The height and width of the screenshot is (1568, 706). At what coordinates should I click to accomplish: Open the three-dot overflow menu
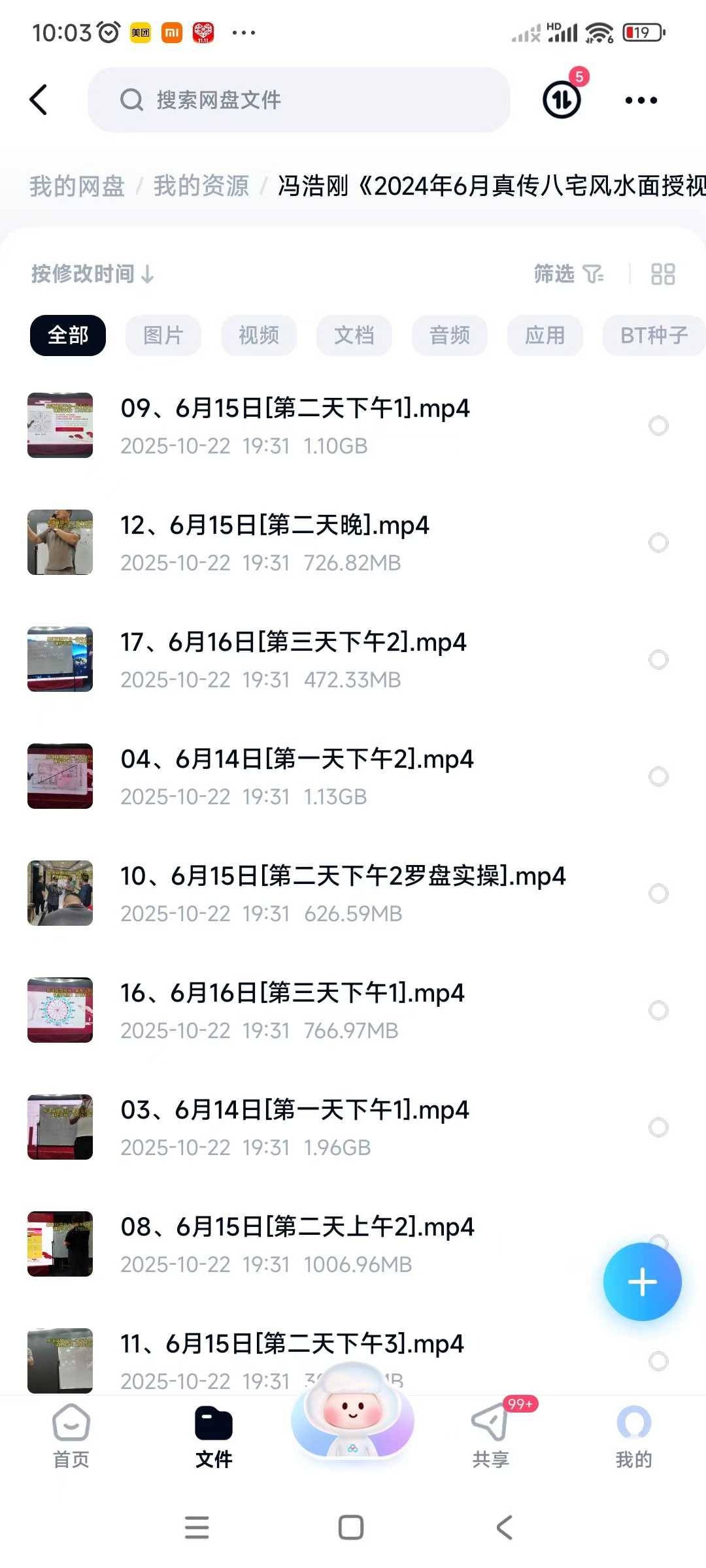(641, 100)
